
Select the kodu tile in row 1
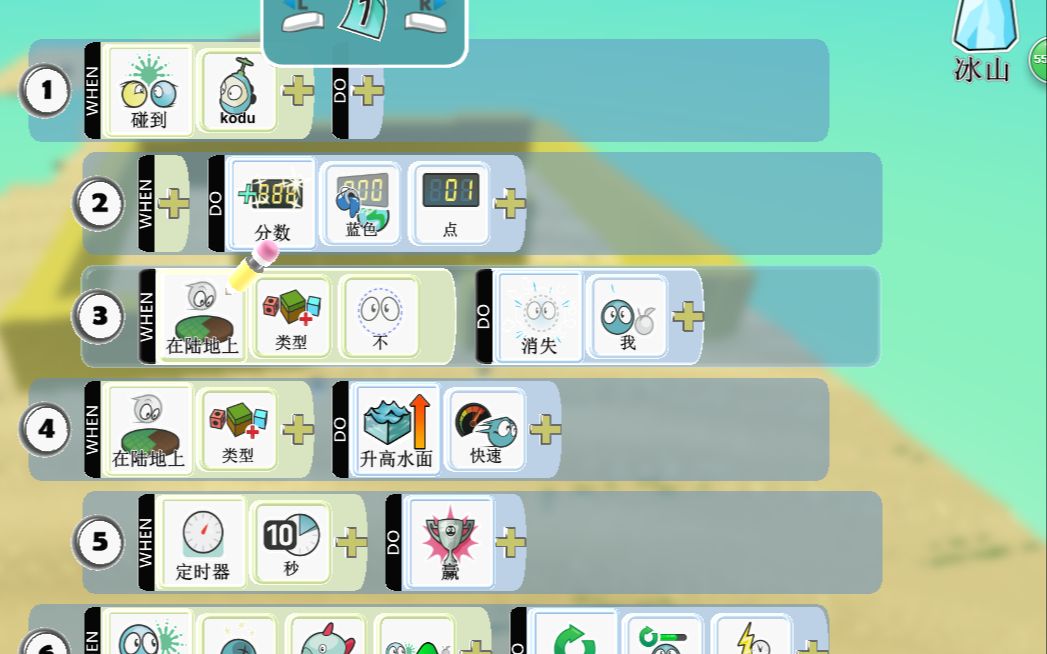click(x=238, y=91)
